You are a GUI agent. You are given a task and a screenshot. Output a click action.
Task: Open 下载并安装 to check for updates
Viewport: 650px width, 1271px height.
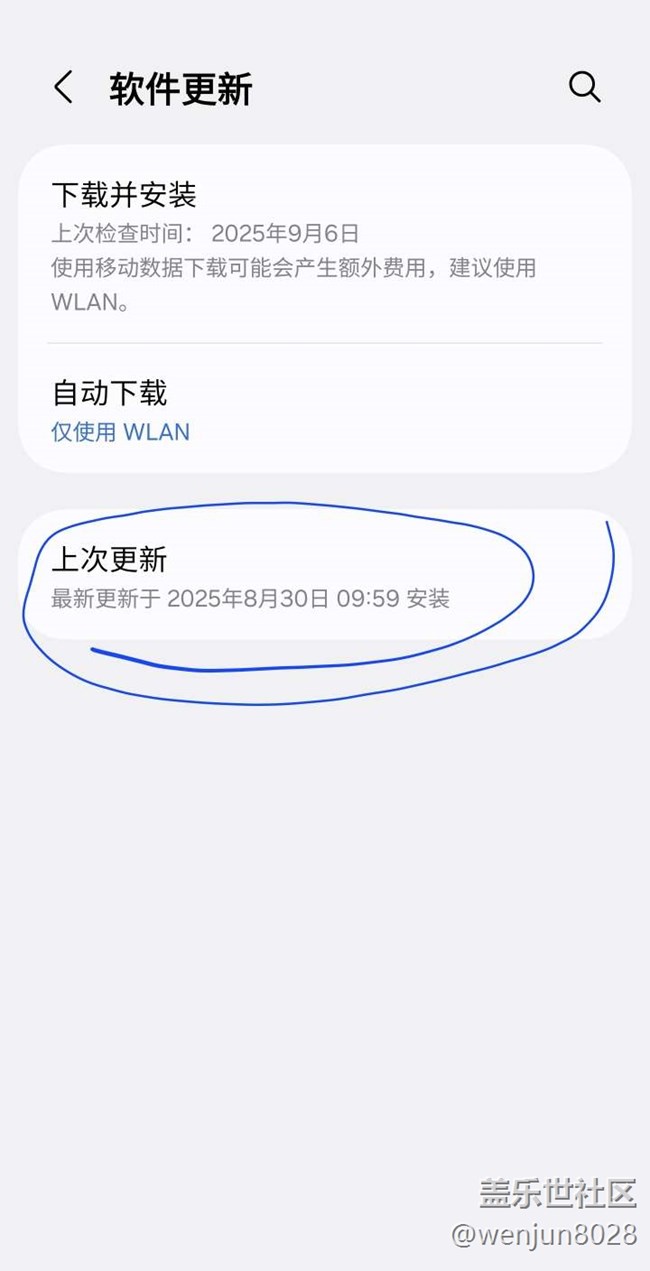tap(325, 244)
